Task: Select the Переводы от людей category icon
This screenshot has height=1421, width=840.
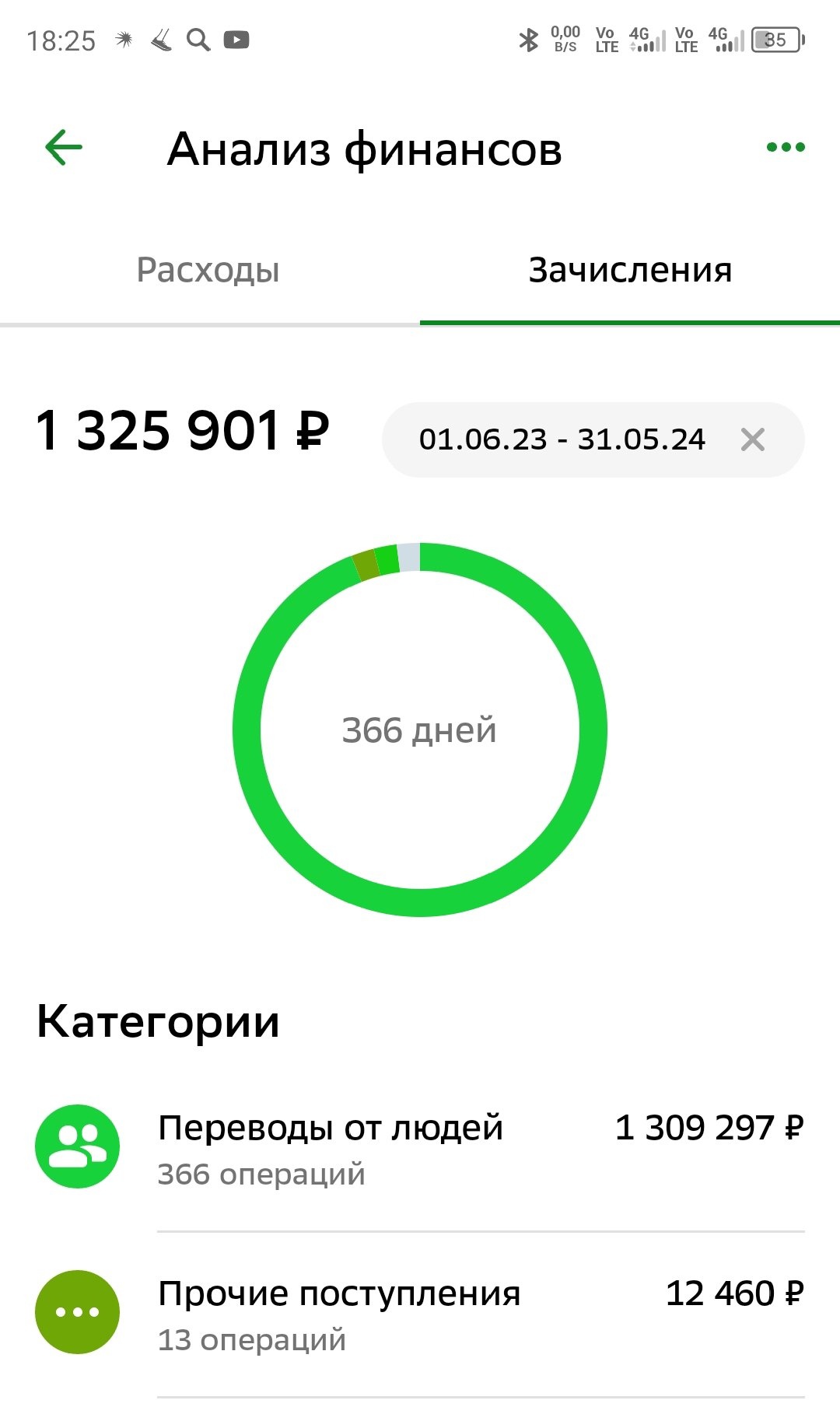Action: 76,1145
